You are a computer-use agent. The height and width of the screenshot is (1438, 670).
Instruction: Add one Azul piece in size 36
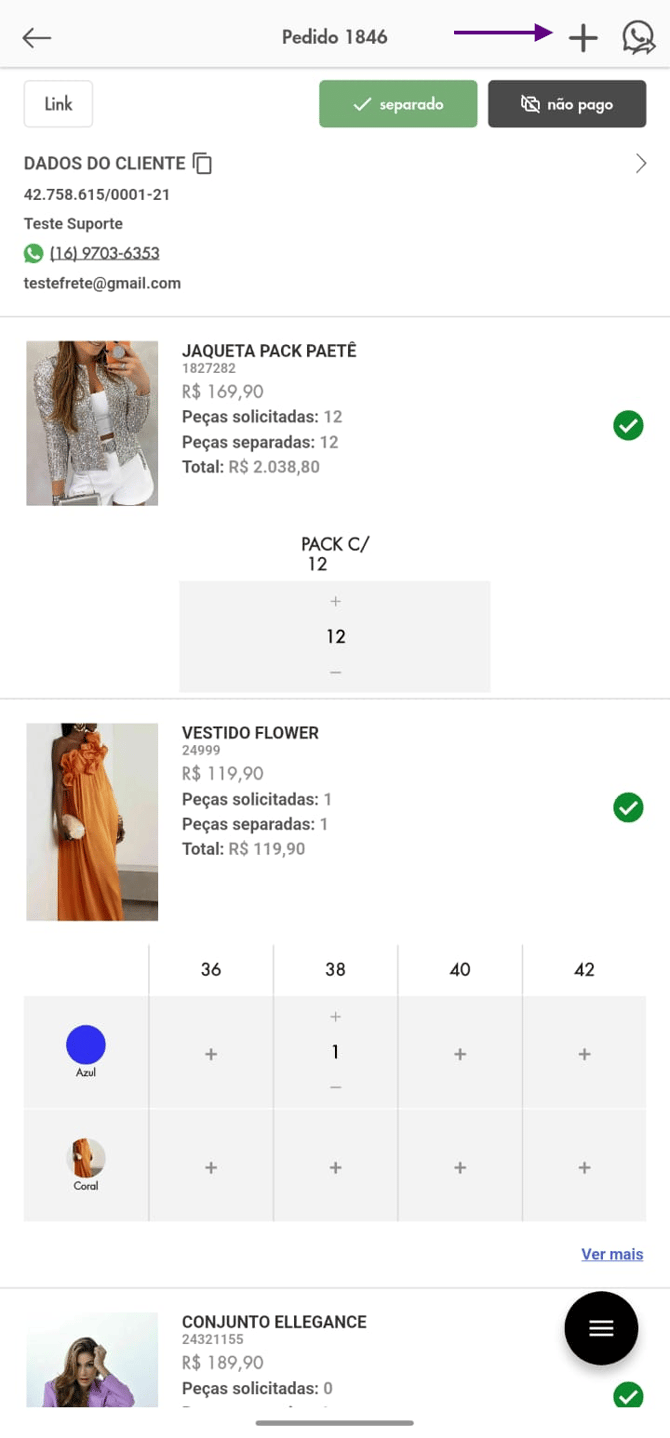211,1054
